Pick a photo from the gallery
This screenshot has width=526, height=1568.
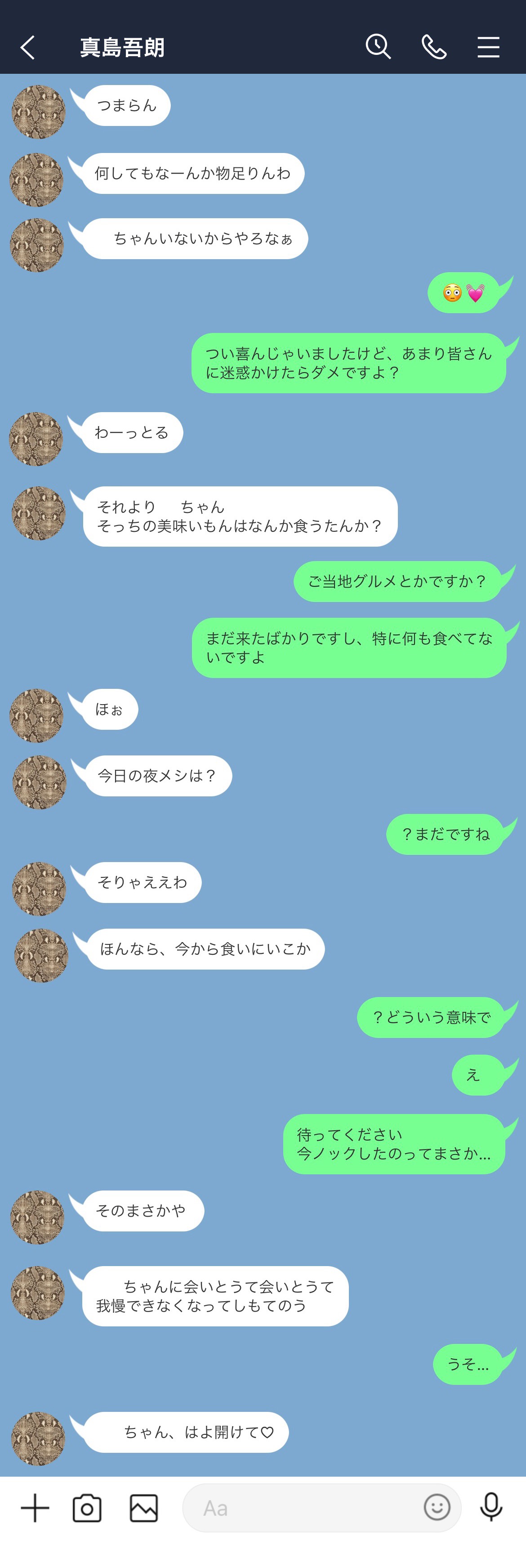tap(144, 1508)
